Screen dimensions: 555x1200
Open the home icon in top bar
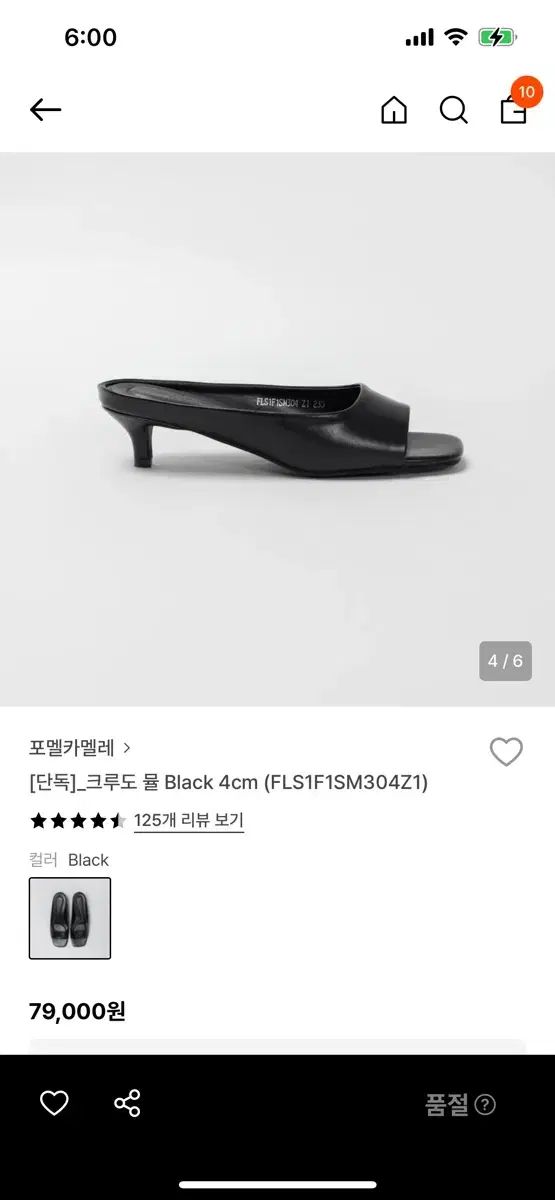tap(394, 110)
